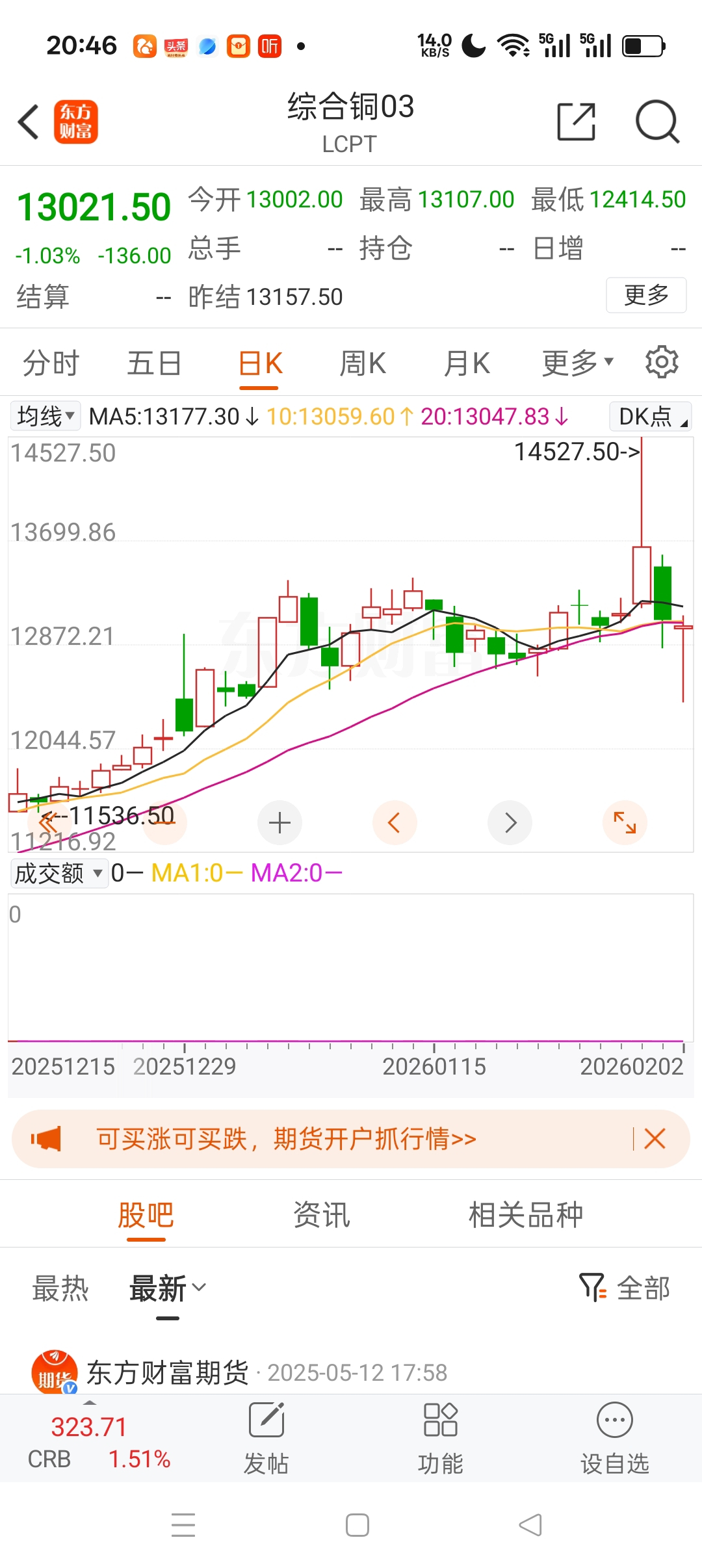702x1568 pixels.
Task: Expand the chart to fullscreen
Action: point(625,823)
